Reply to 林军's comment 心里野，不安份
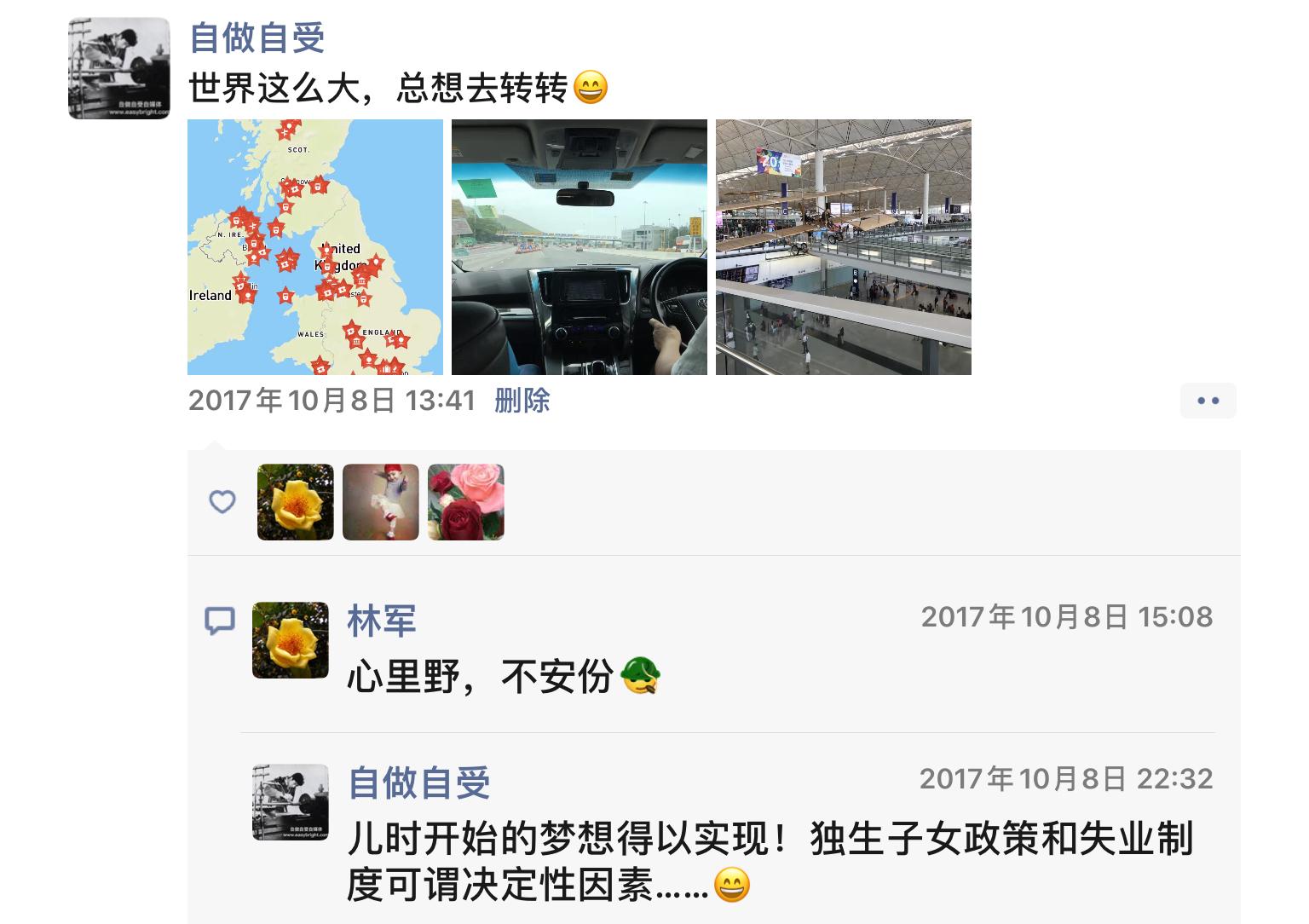The image size is (1309, 924). 482,678
